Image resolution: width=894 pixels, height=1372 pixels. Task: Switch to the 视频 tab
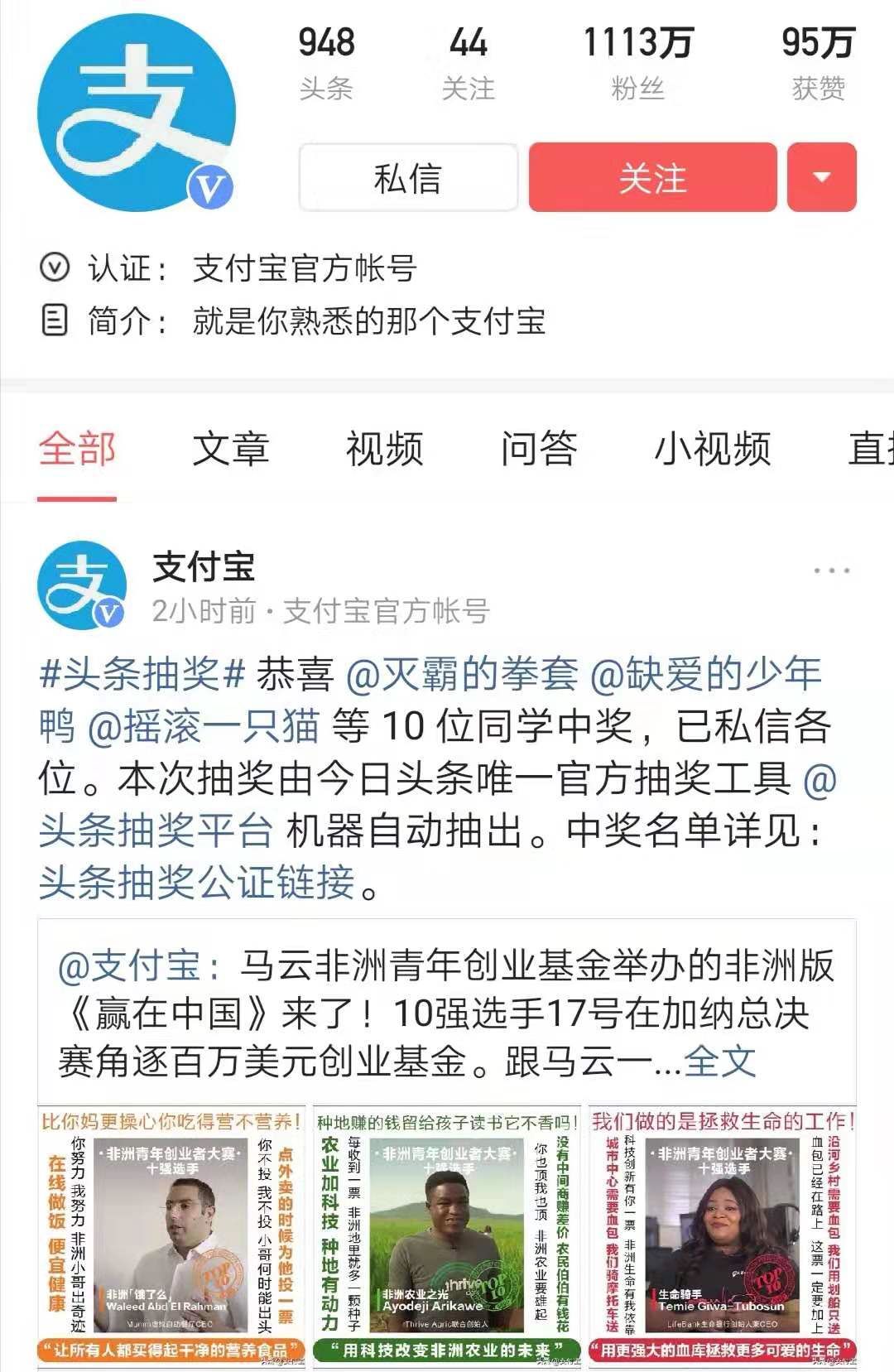385,449
